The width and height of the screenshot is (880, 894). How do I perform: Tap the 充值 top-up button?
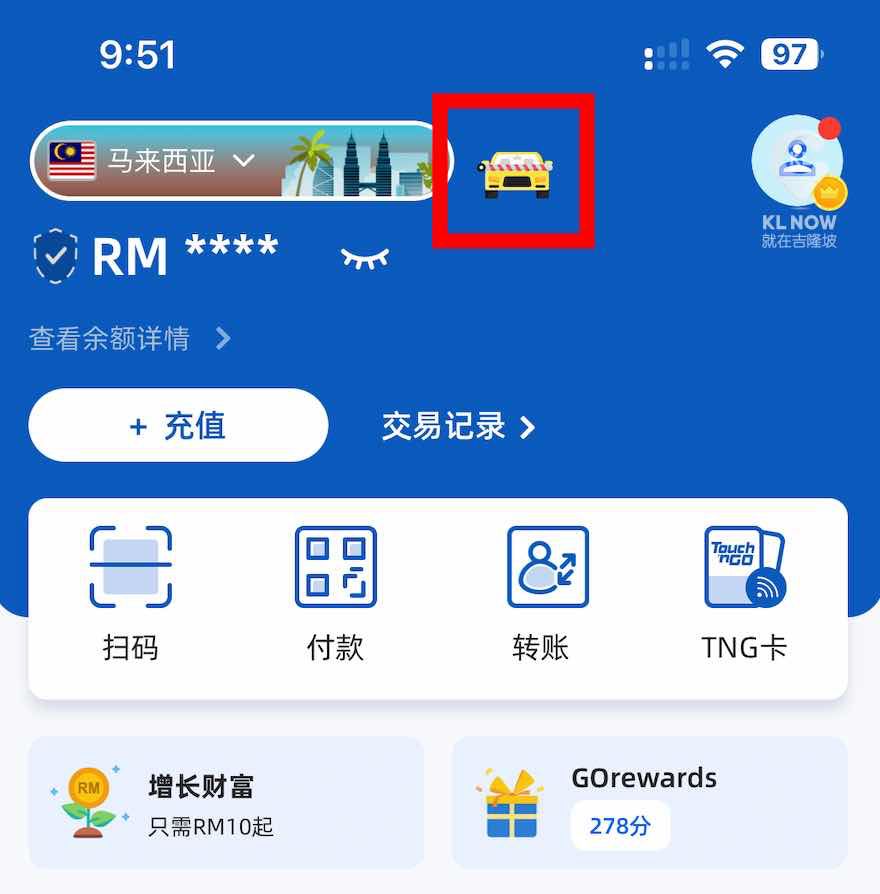pos(178,427)
